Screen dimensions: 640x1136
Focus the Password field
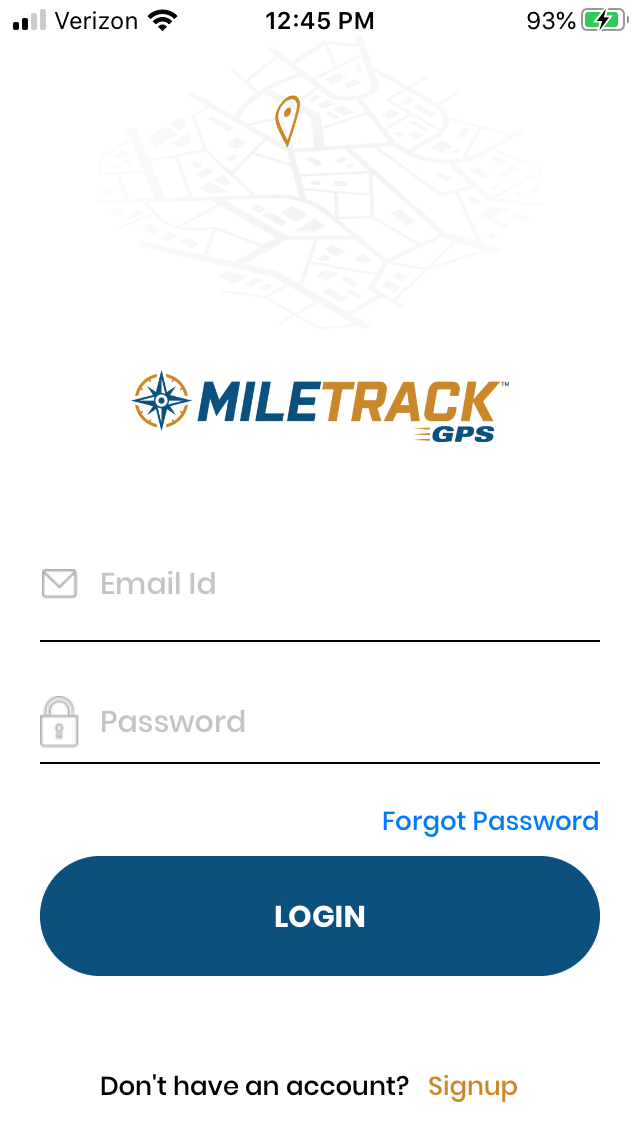320,722
